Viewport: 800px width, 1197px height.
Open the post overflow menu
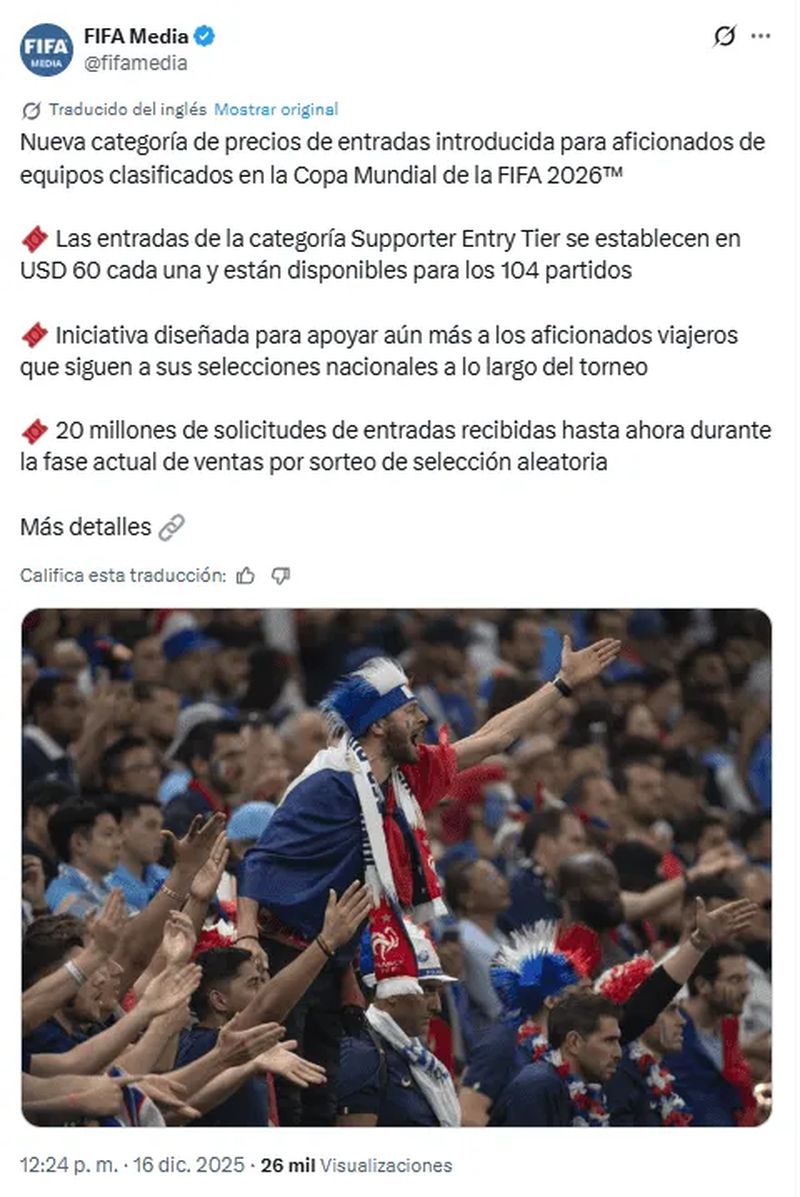761,37
